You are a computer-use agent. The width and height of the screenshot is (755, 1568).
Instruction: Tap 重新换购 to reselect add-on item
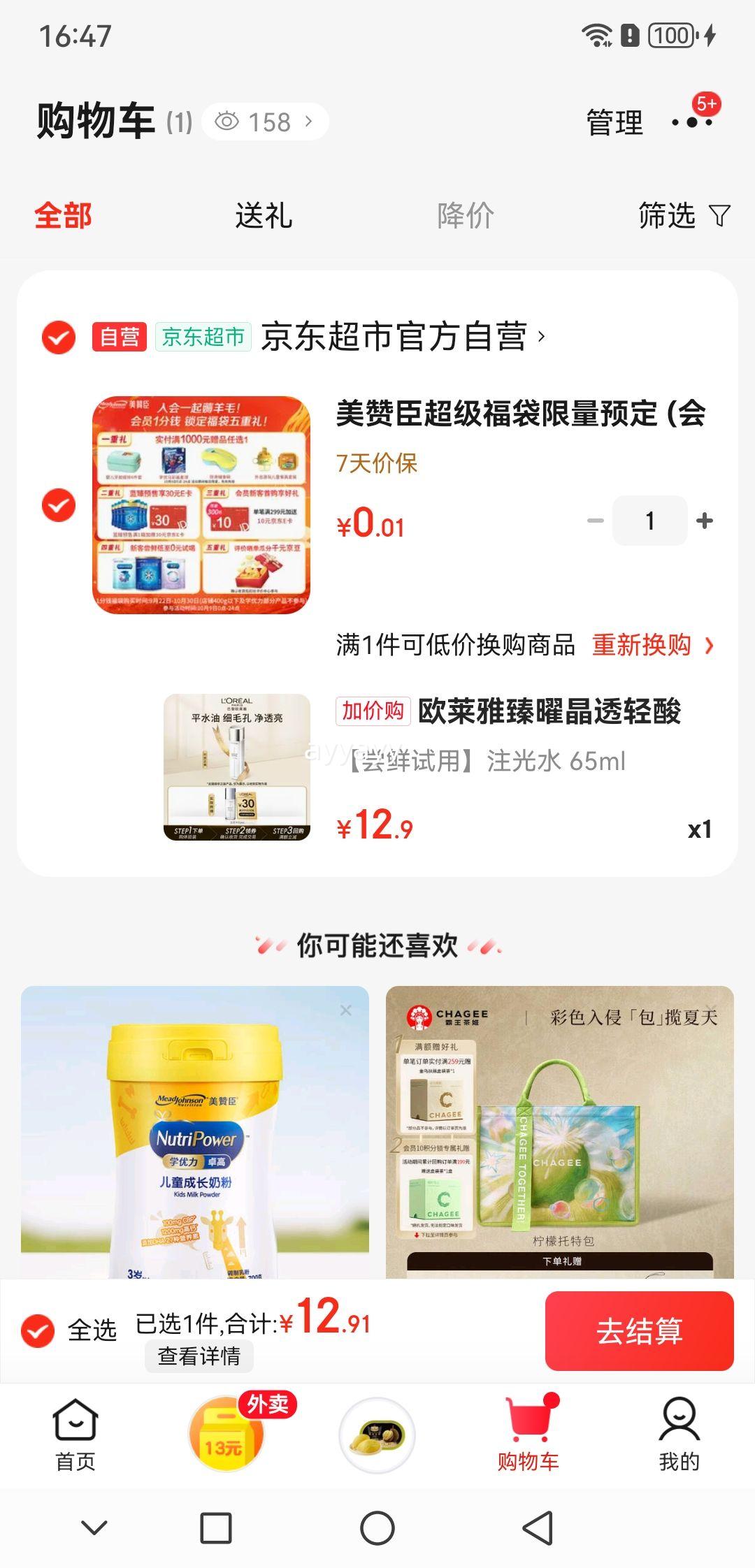pos(652,644)
